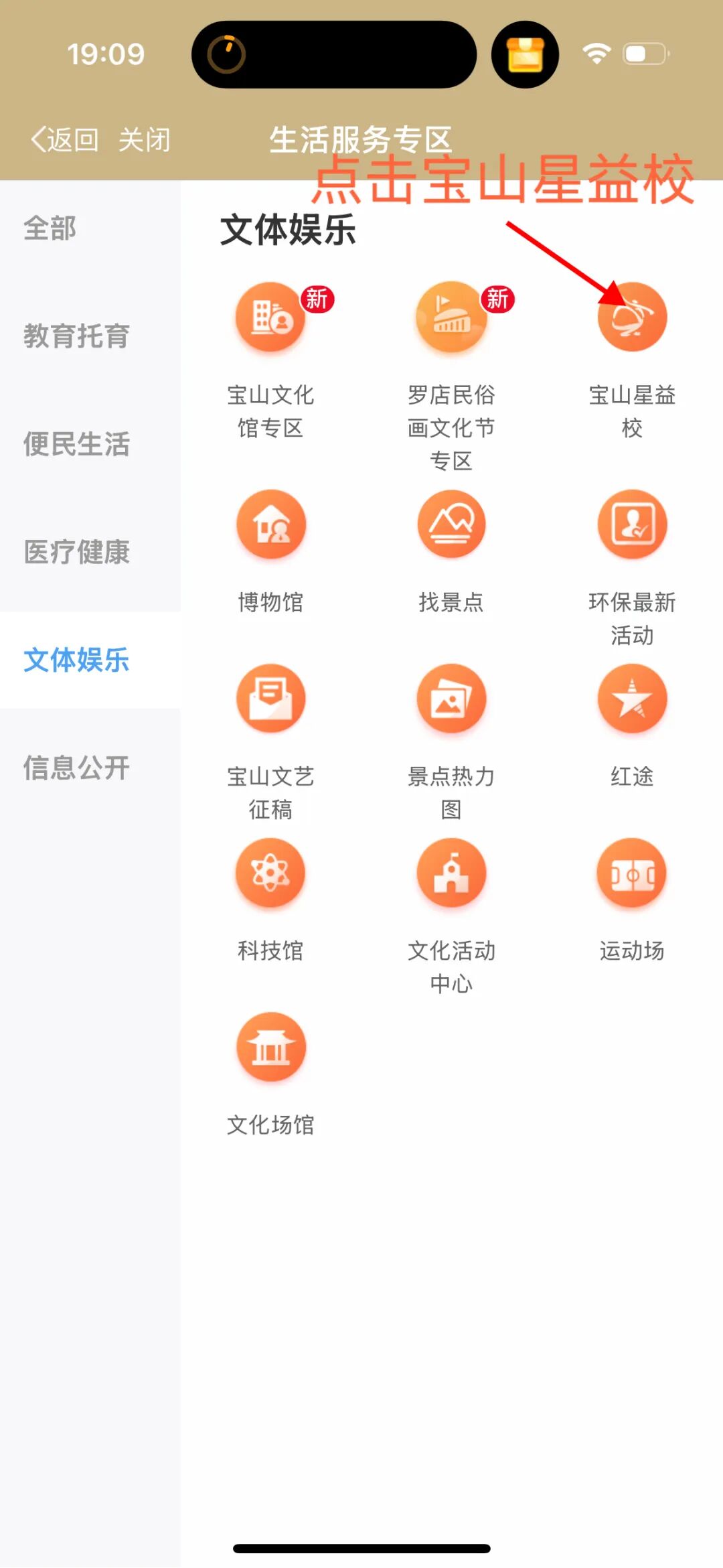The height and width of the screenshot is (1568, 723).
Task: Open the 科技馆 service
Action: coord(270,873)
